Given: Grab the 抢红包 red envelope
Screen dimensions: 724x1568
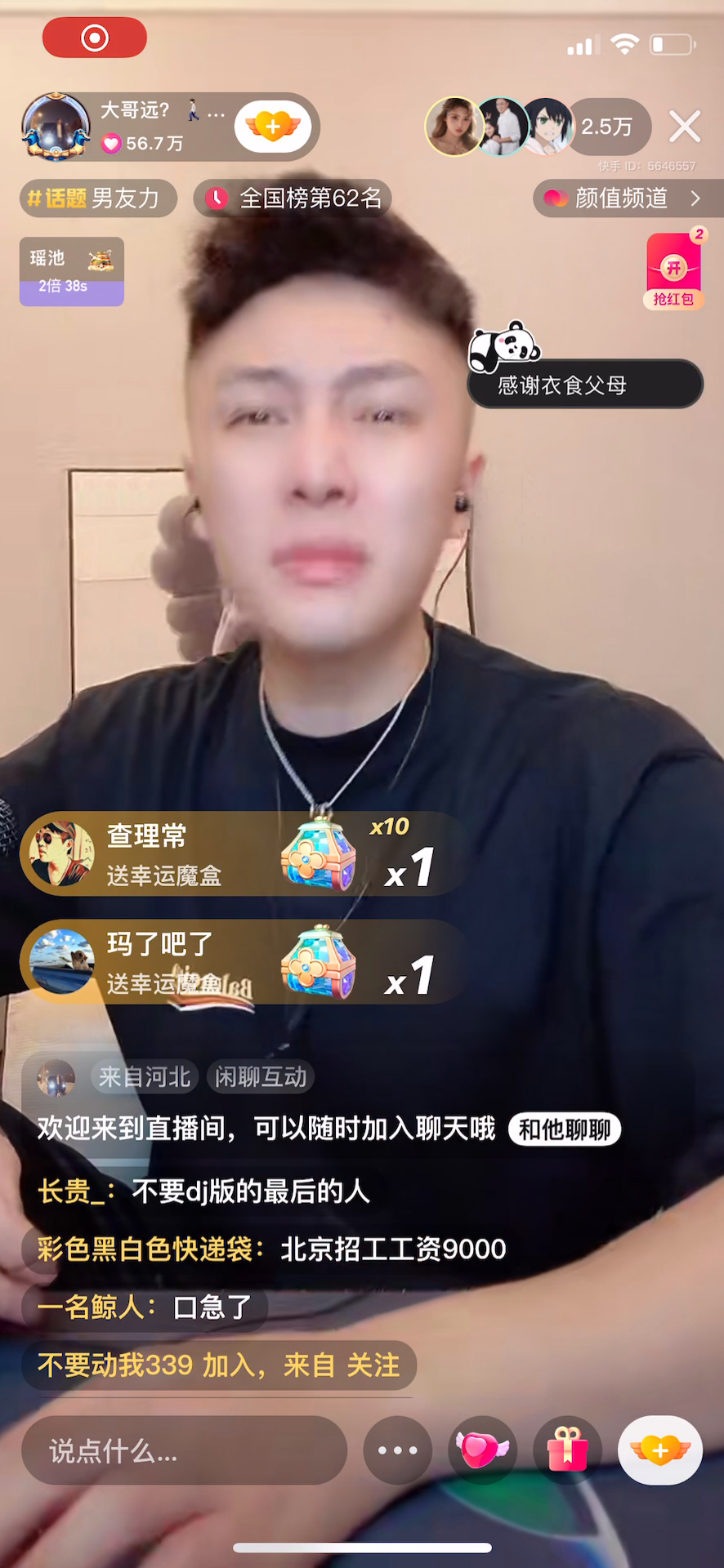Looking at the screenshot, I should 674,271.
